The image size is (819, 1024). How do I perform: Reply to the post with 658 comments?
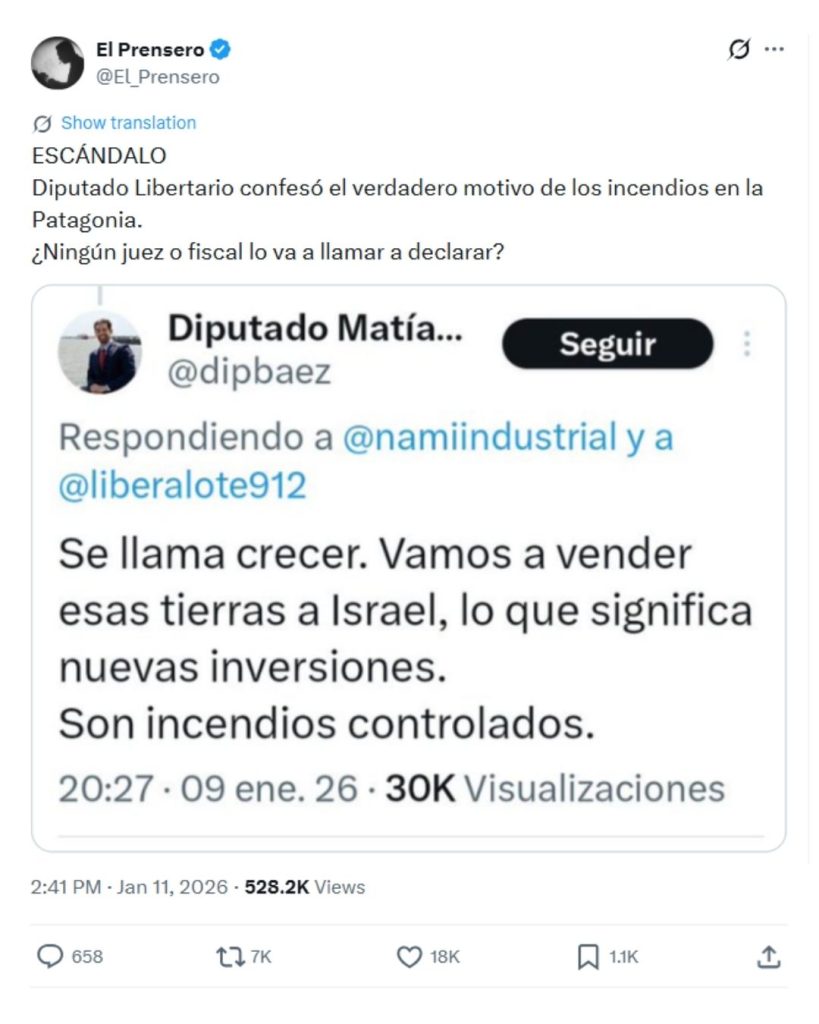tap(50, 957)
